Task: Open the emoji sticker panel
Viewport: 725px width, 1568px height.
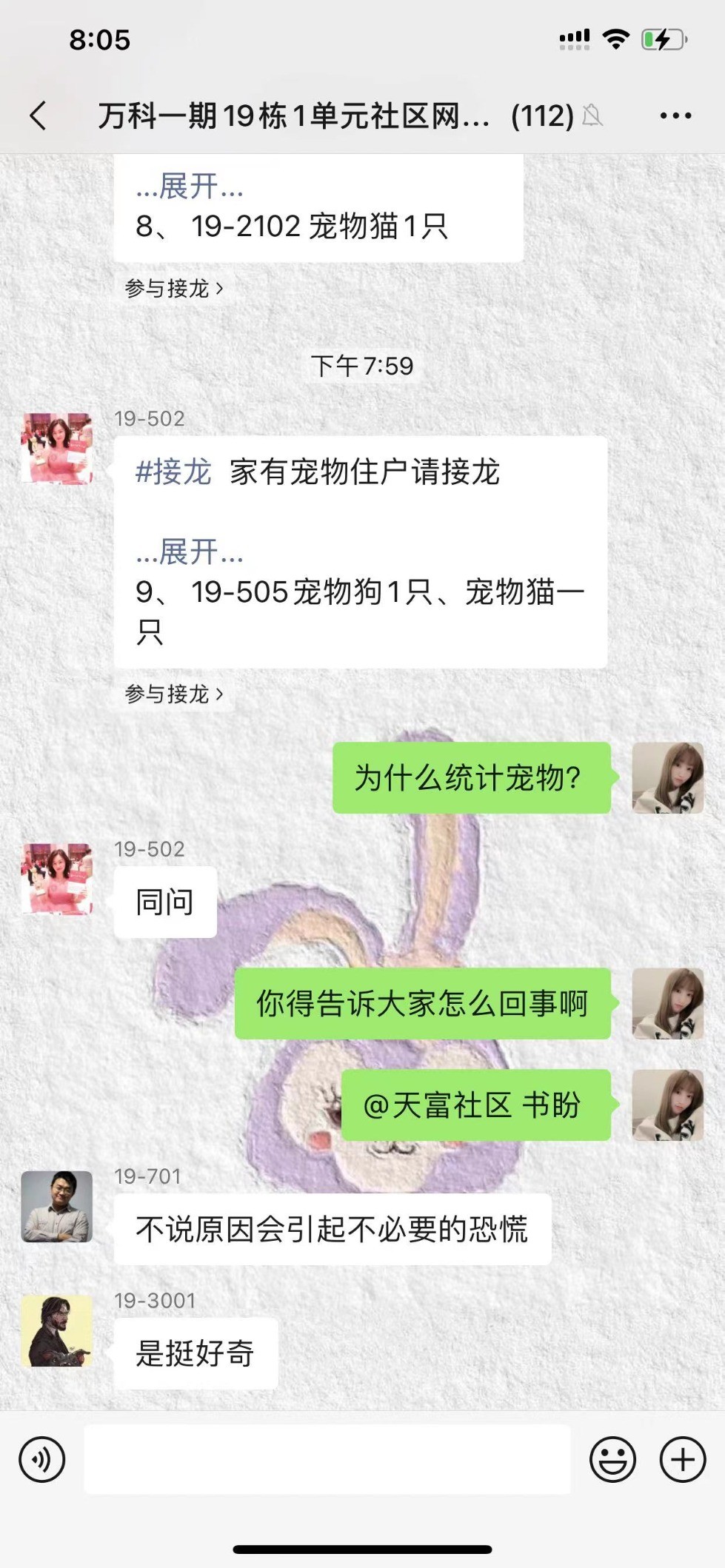Action: click(x=612, y=1459)
